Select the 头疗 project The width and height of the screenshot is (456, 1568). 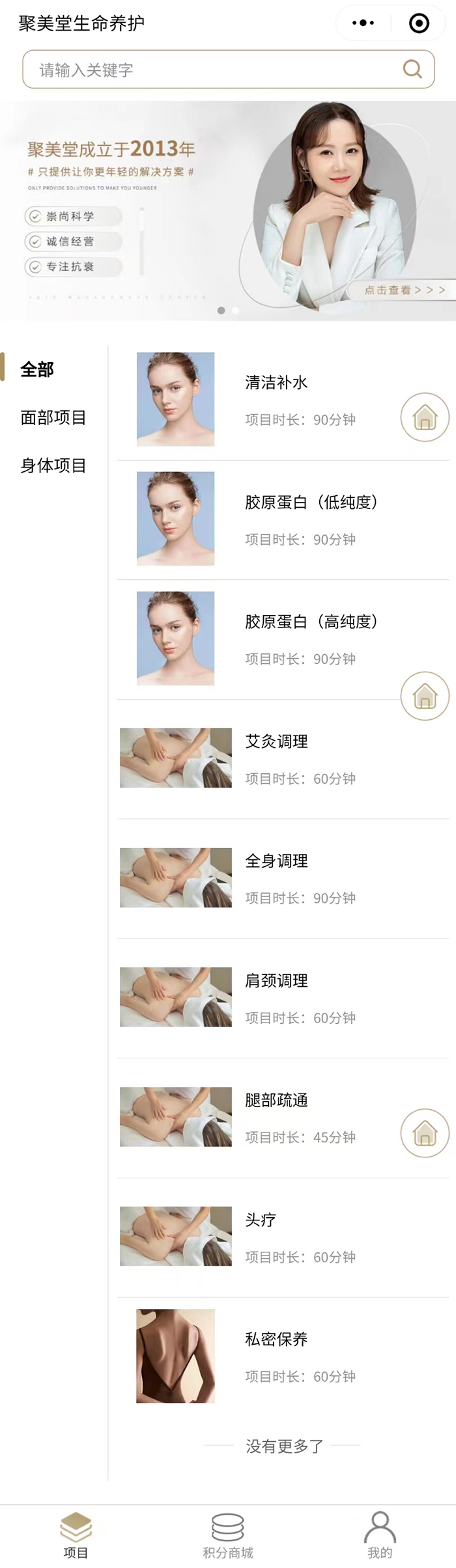(261, 1220)
